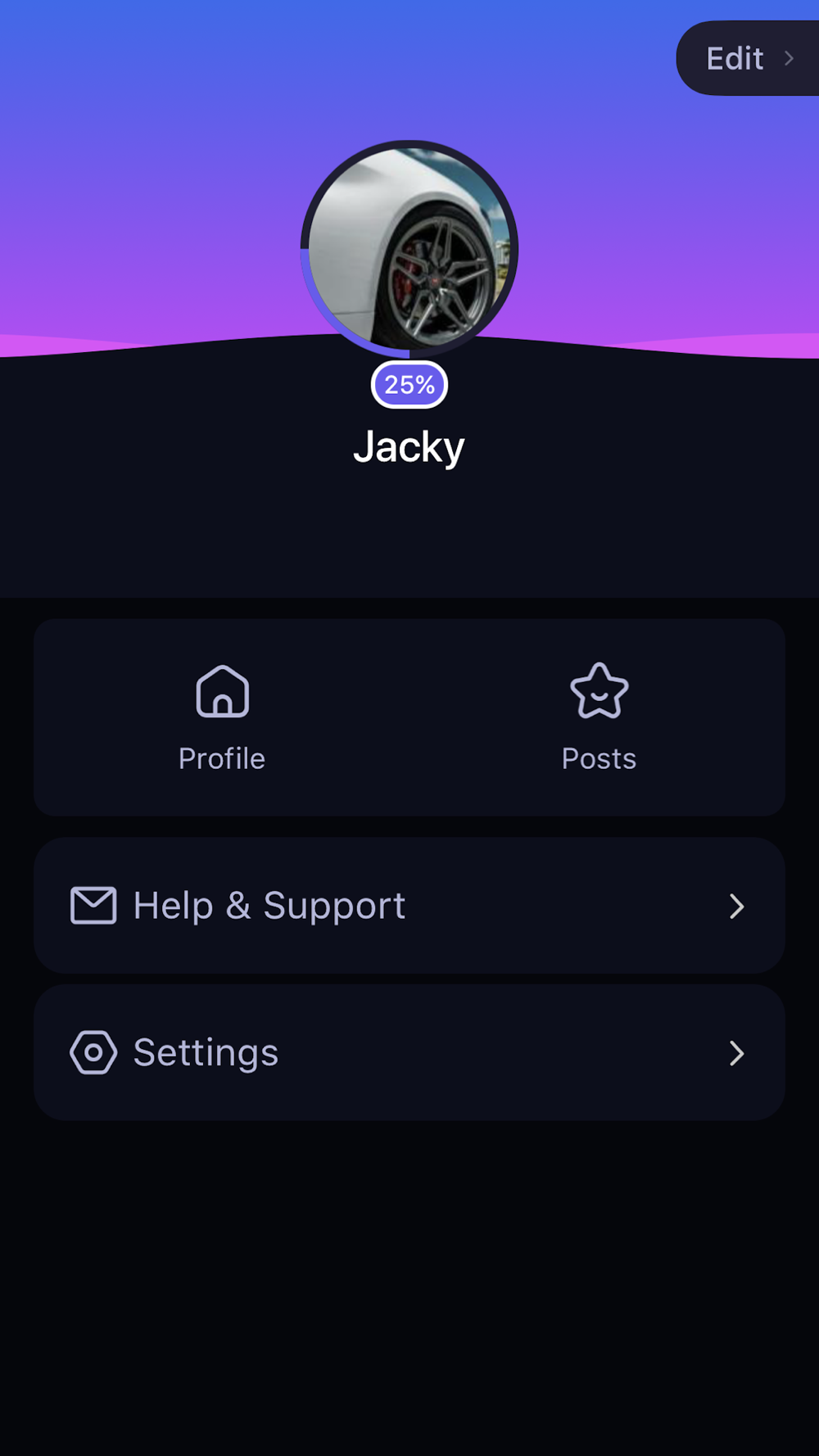819x1456 pixels.
Task: Open the Settings row
Action: pyautogui.click(x=409, y=1053)
